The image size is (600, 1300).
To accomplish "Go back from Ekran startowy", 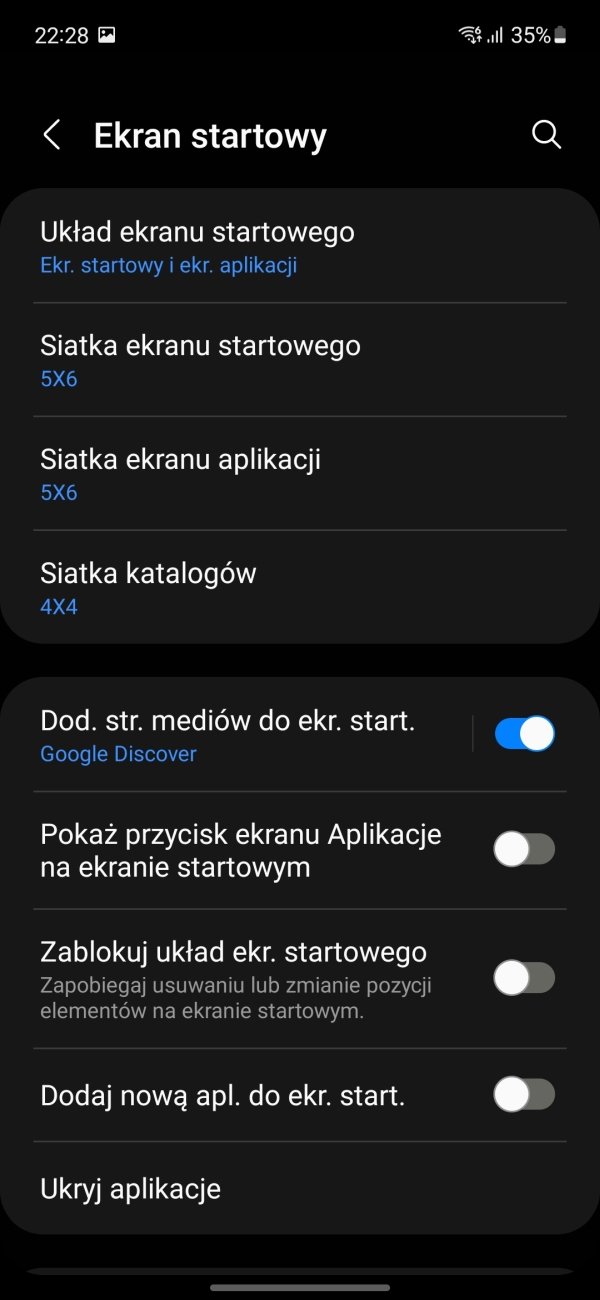I will coord(52,135).
